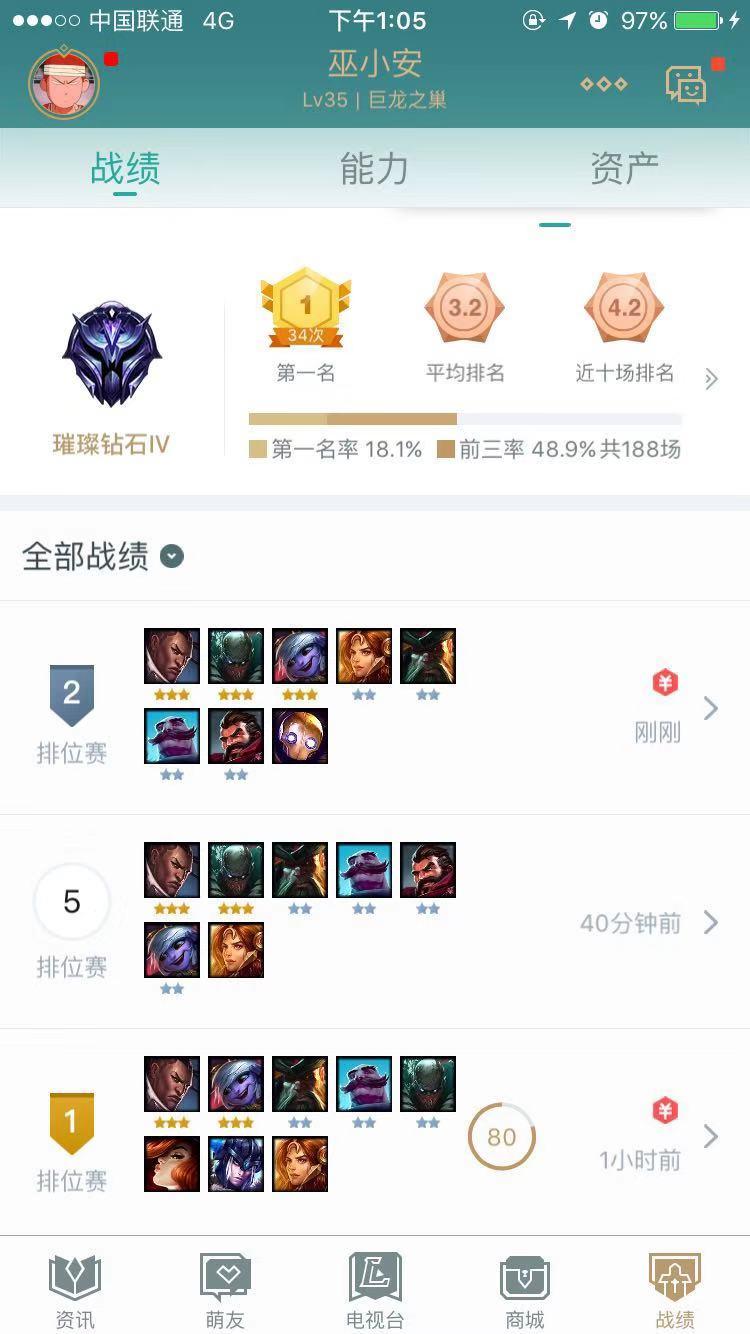Open the profile avatar

click(x=64, y=83)
